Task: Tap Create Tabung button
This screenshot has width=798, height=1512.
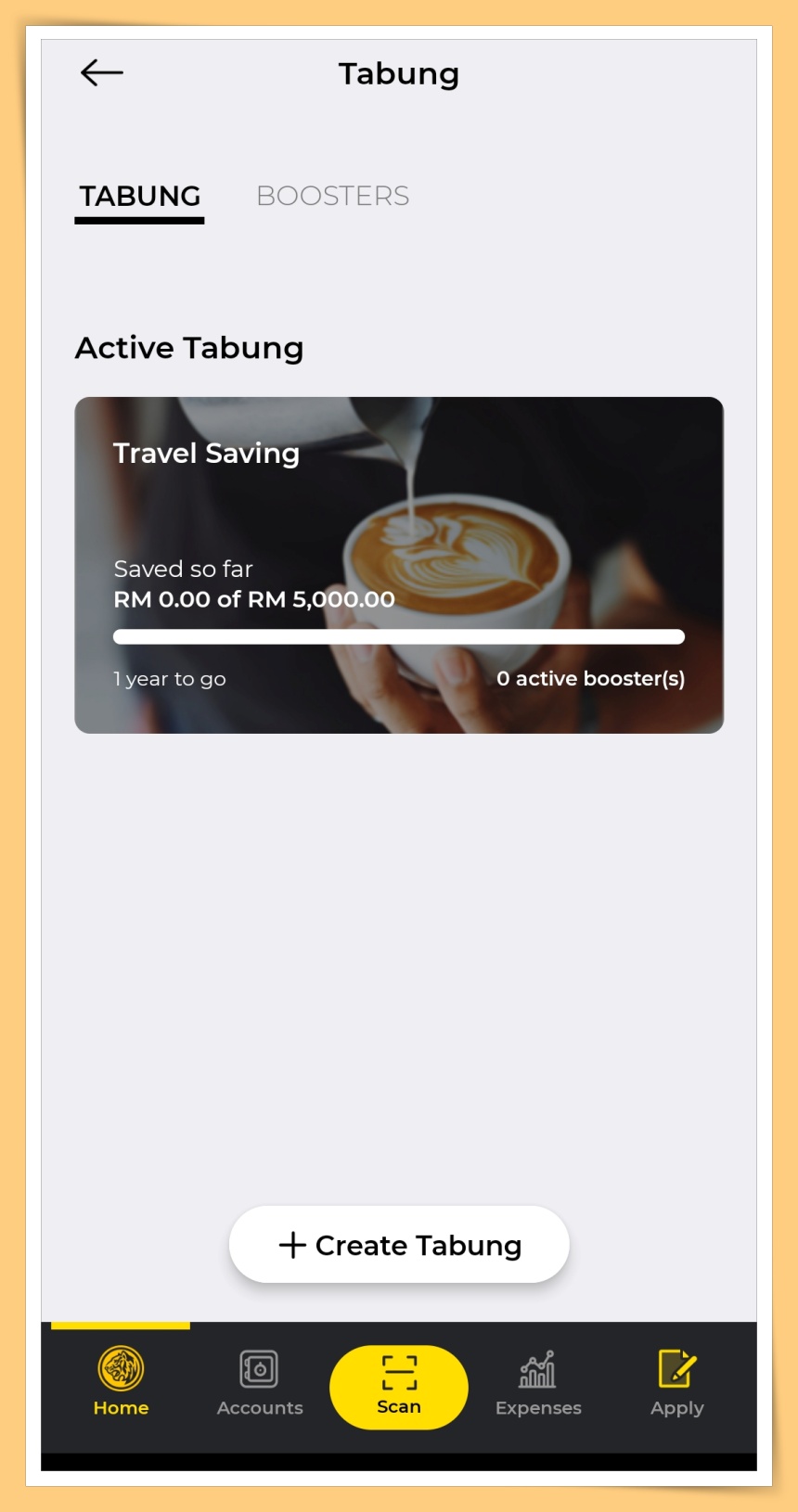Action: (x=399, y=1245)
